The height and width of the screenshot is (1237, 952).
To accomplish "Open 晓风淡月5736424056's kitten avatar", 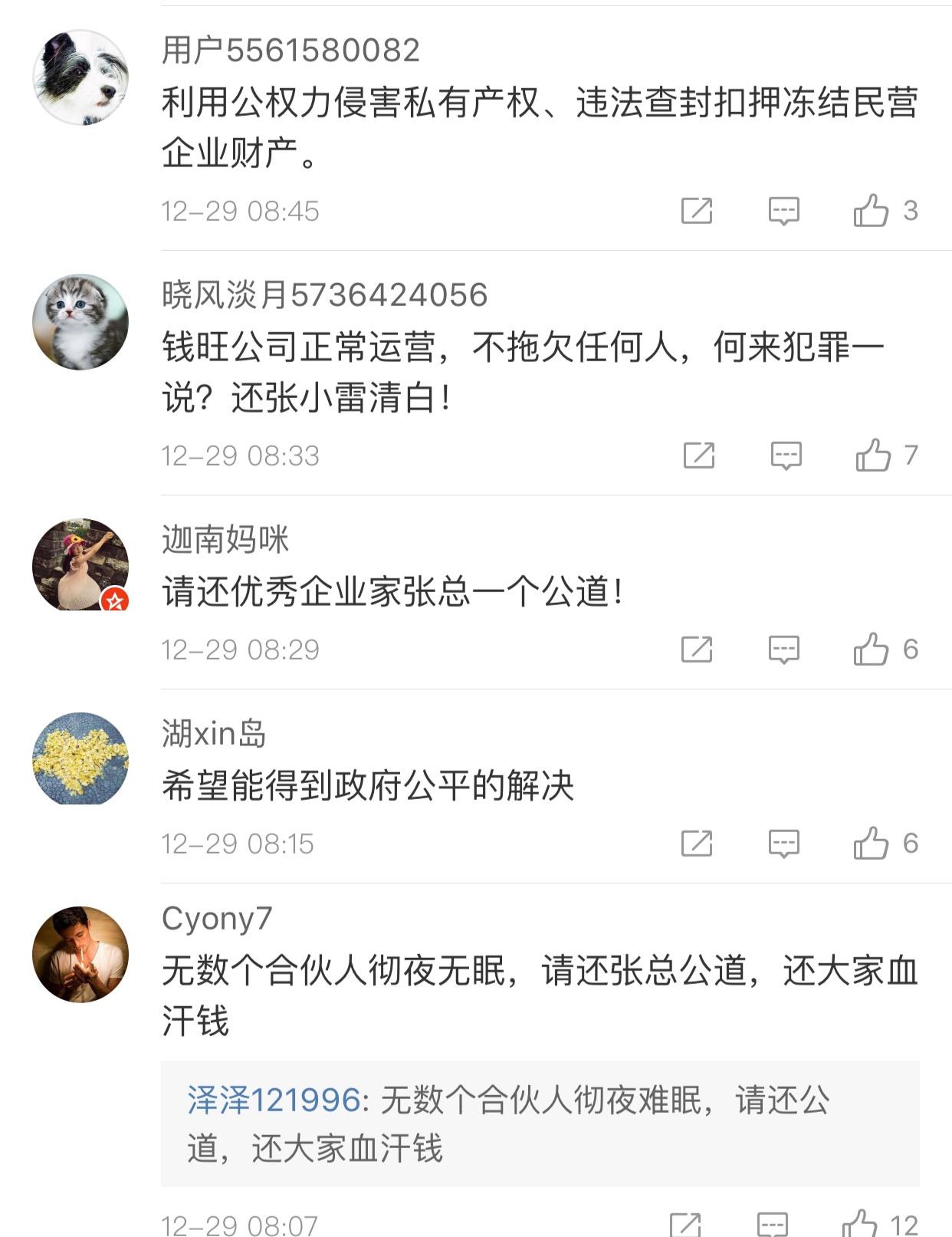I will tap(80, 321).
